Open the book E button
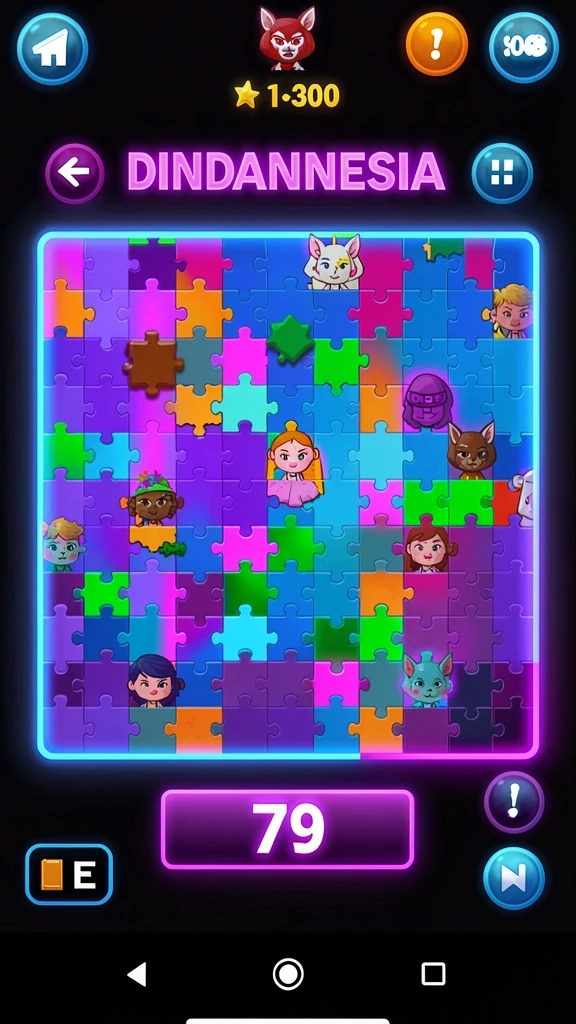The width and height of the screenshot is (576, 1024). click(69, 874)
